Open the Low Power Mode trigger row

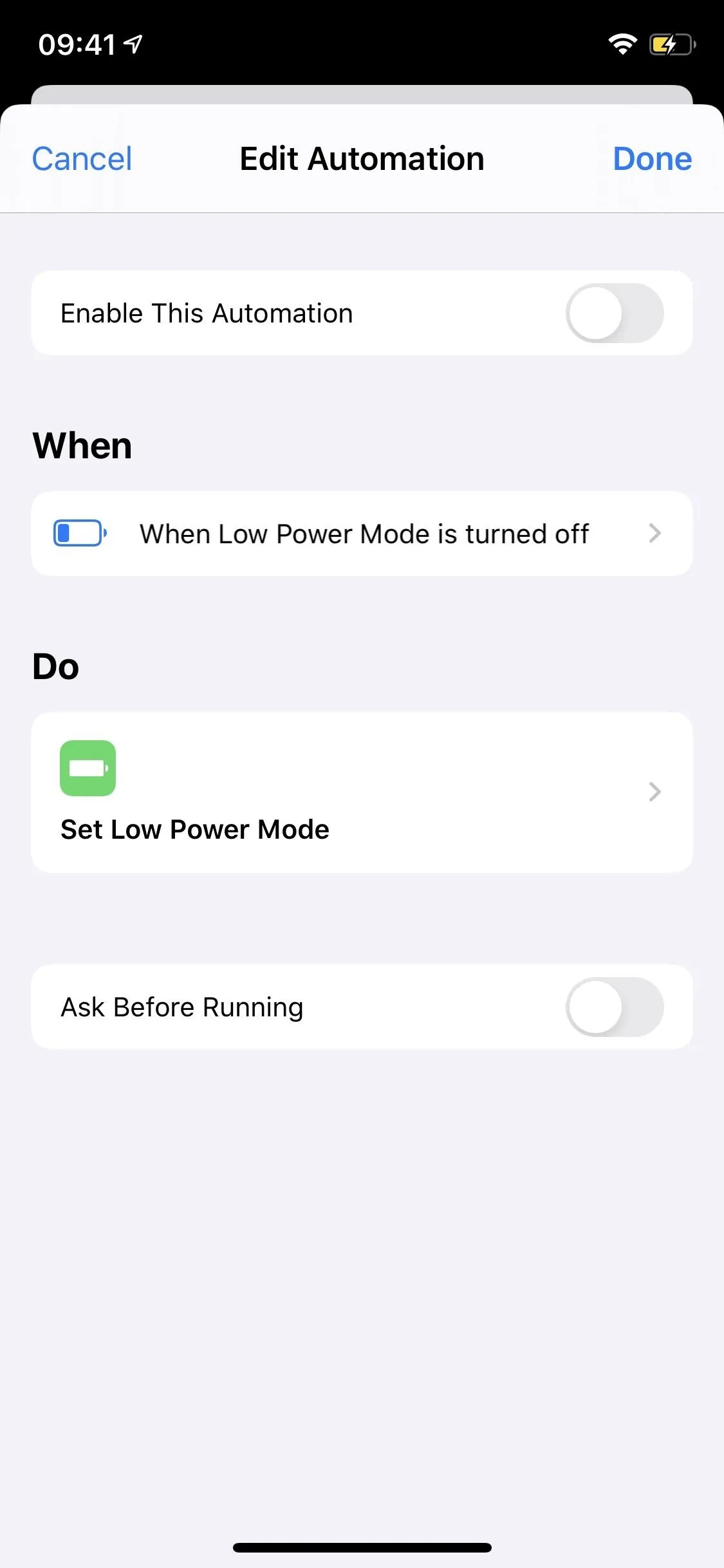[x=362, y=534]
